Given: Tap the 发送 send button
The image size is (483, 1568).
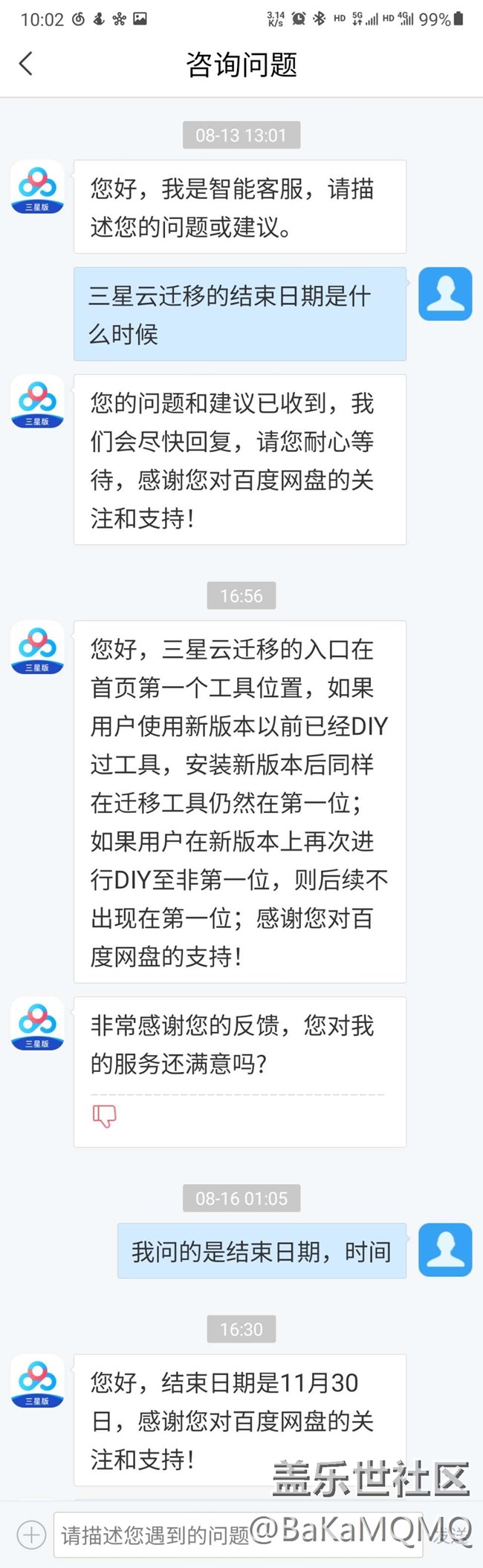Looking at the screenshot, I should coord(452,1535).
